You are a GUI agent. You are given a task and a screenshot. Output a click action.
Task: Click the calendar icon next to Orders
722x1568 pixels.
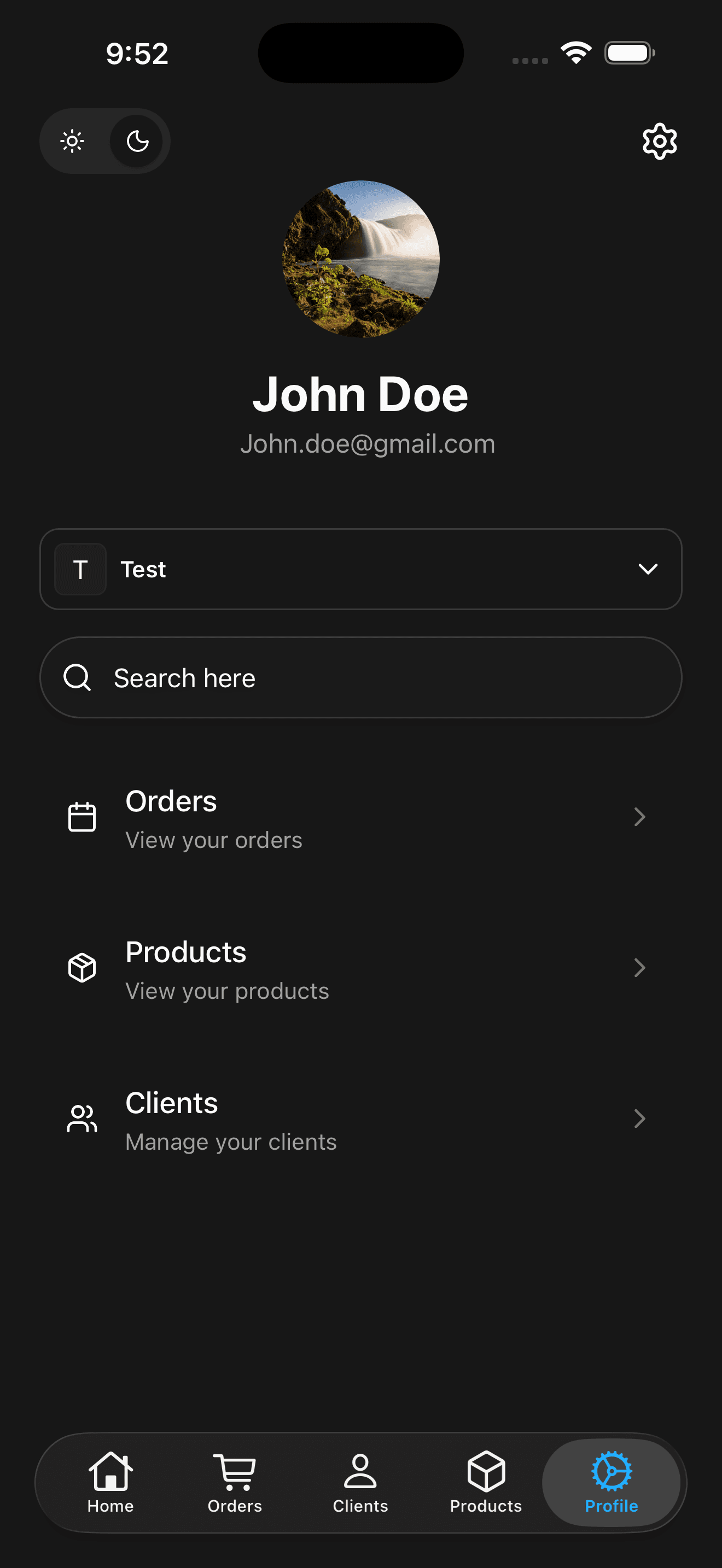coord(82,816)
